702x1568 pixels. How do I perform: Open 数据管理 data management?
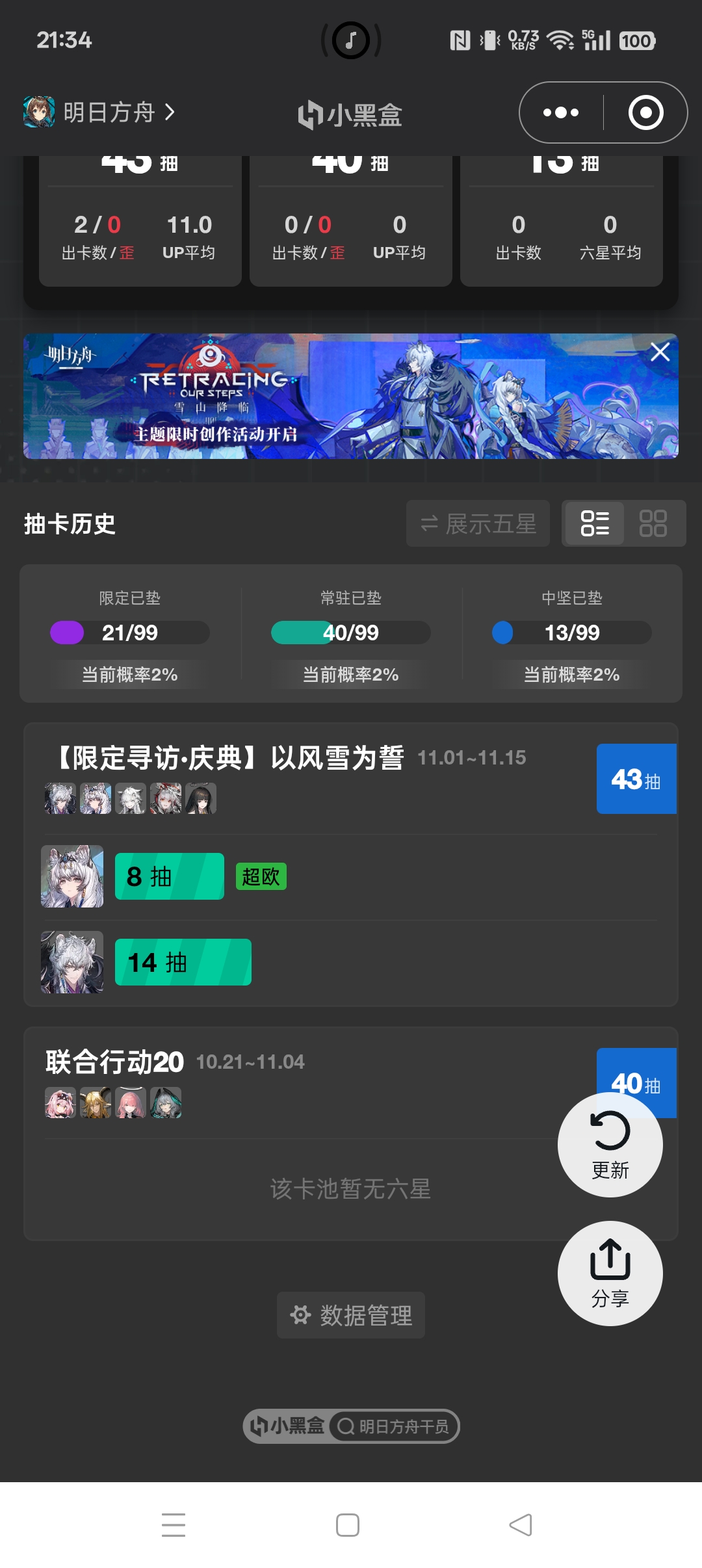[x=351, y=1315]
